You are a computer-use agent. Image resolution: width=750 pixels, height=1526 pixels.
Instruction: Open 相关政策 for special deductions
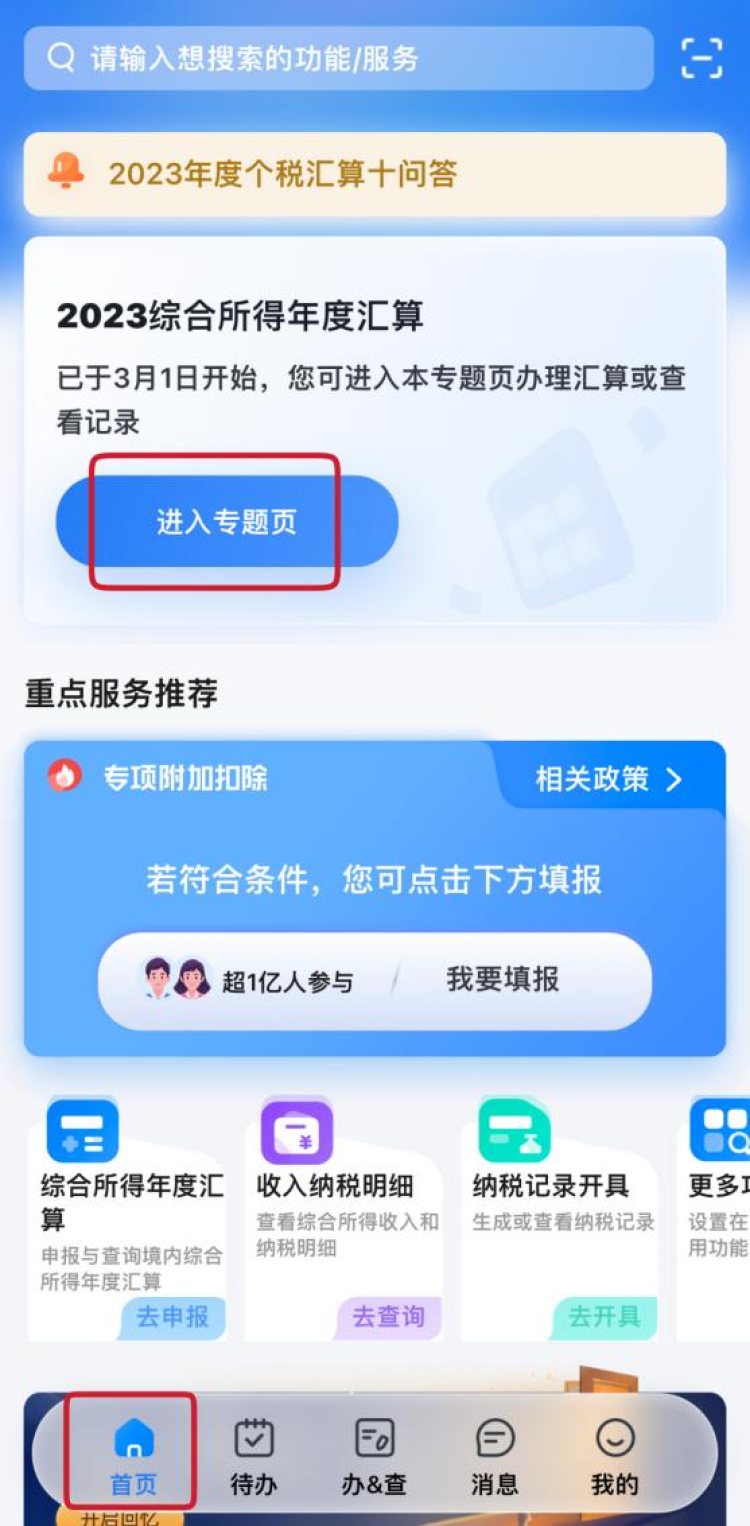[x=608, y=779]
